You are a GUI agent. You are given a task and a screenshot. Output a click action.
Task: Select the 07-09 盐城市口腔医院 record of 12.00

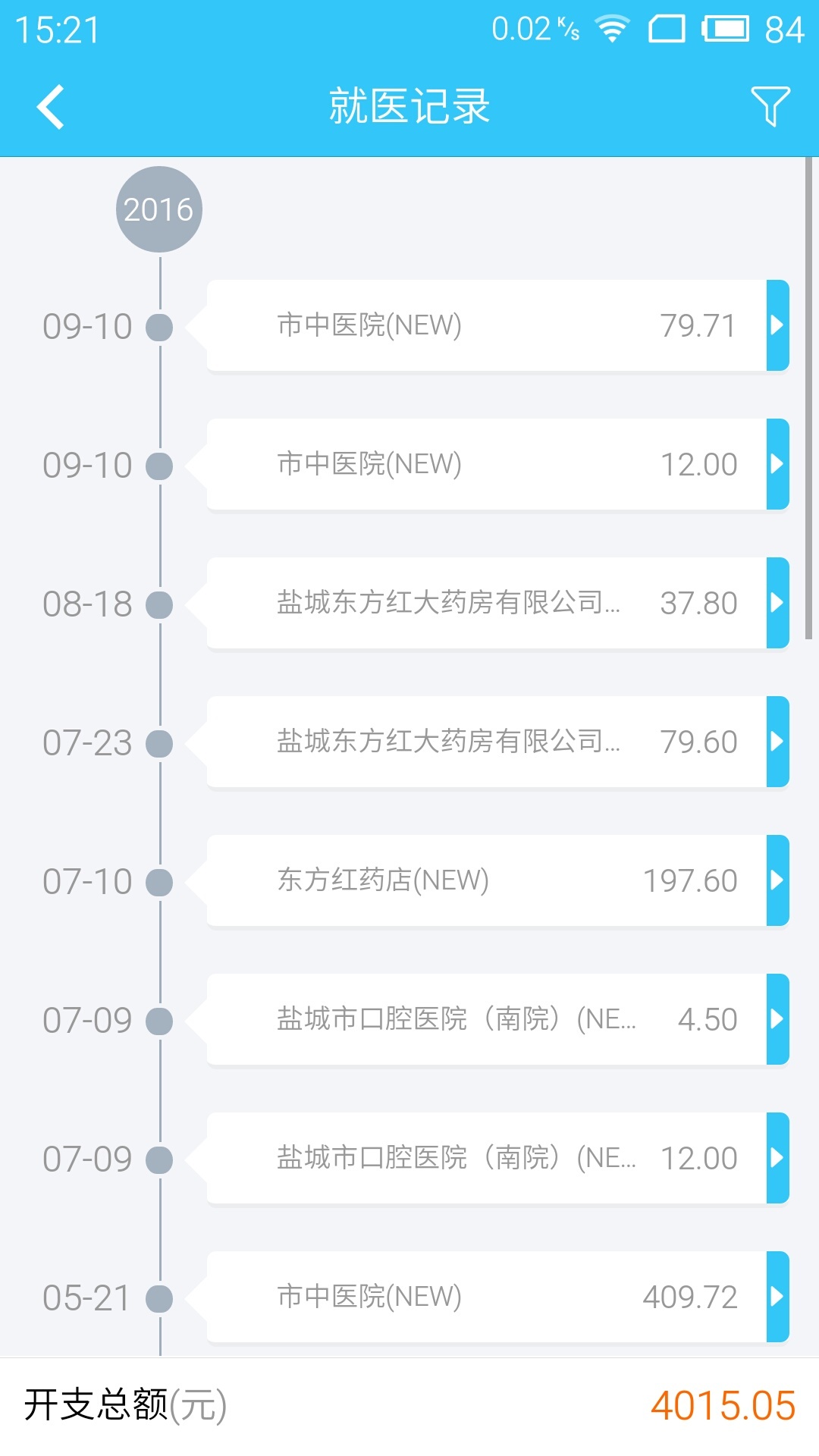pos(497,1159)
